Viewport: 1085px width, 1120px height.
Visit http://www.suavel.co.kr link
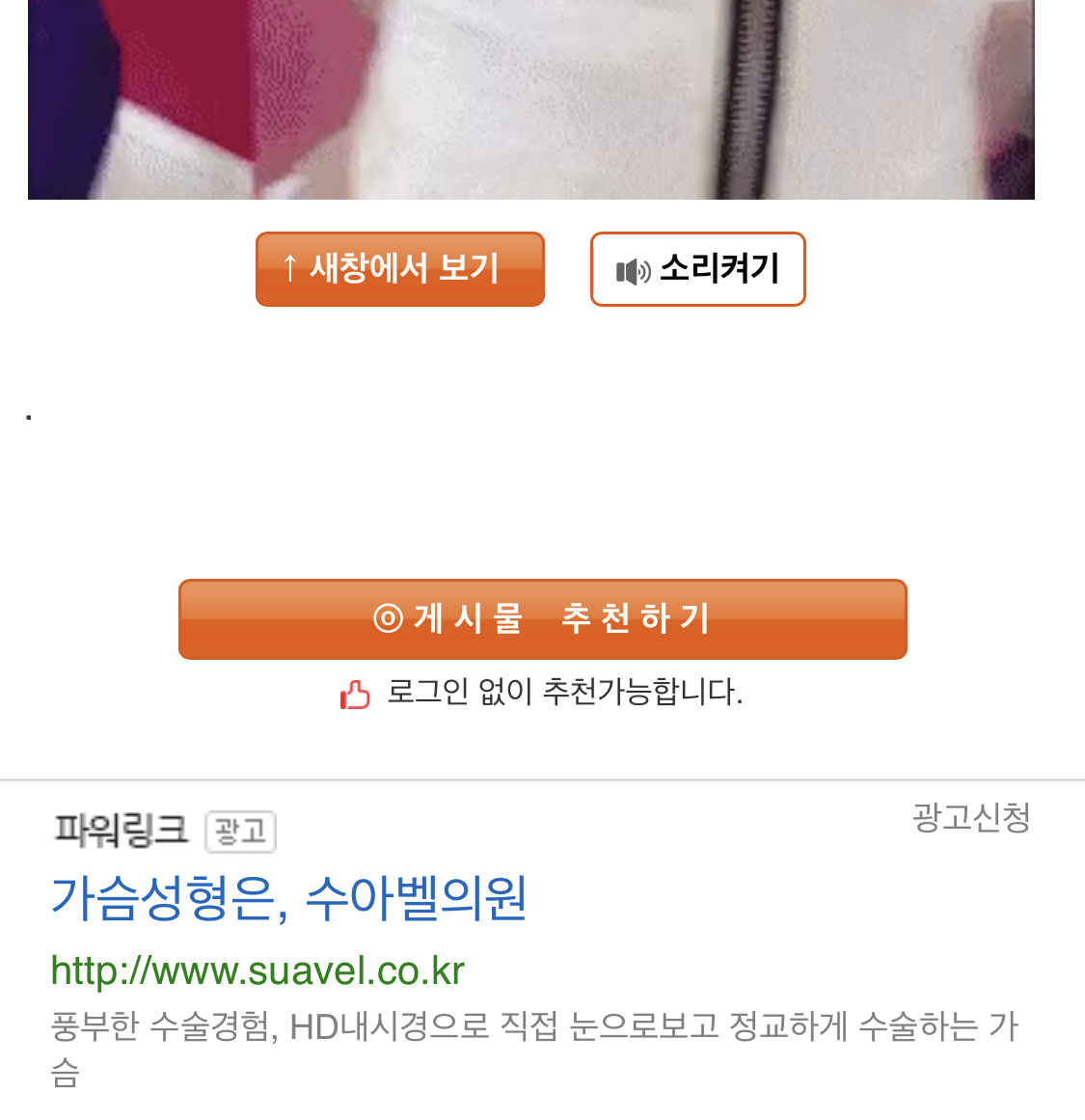click(258, 970)
